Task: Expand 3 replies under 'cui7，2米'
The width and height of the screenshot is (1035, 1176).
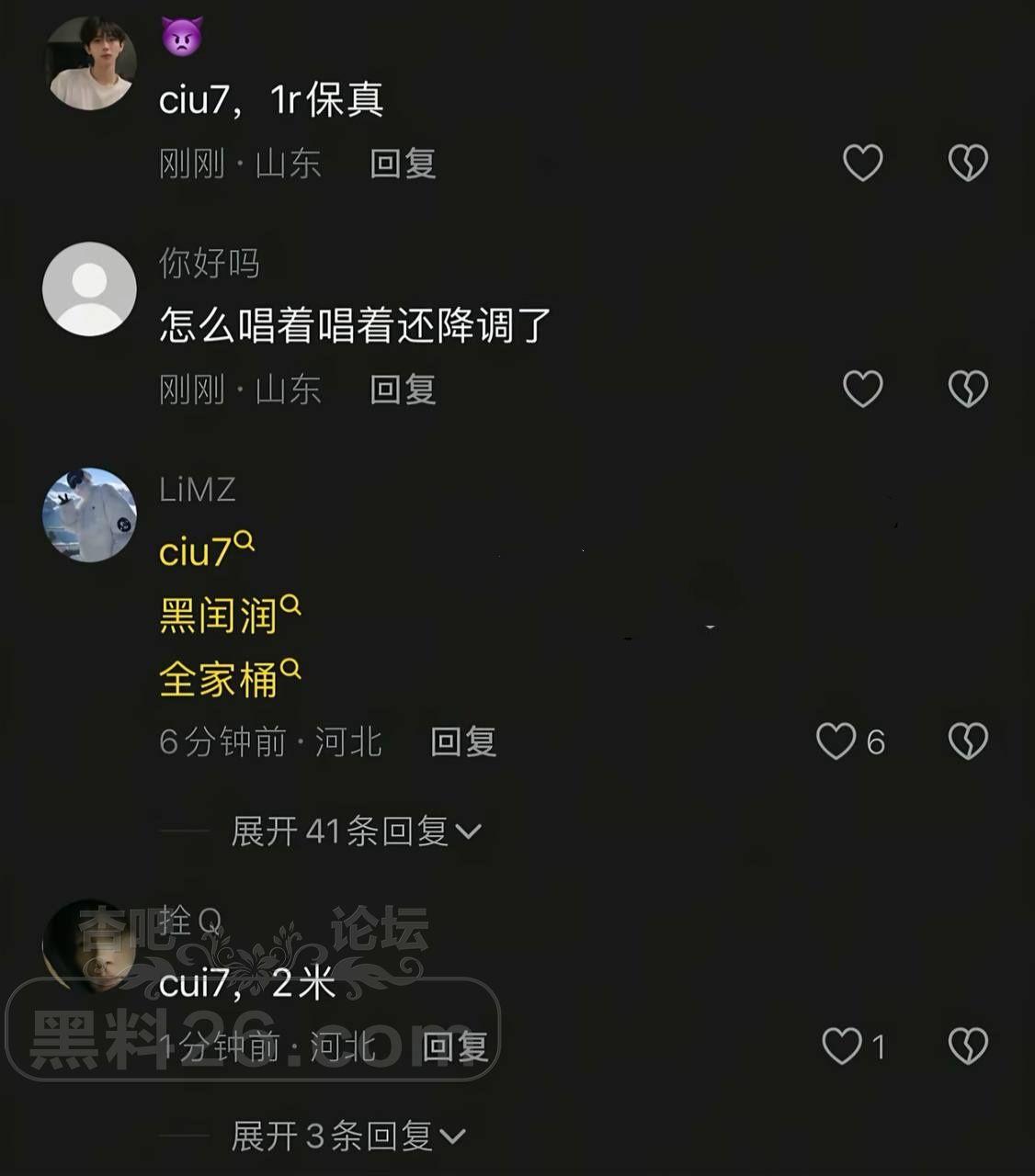Action: point(347,1136)
